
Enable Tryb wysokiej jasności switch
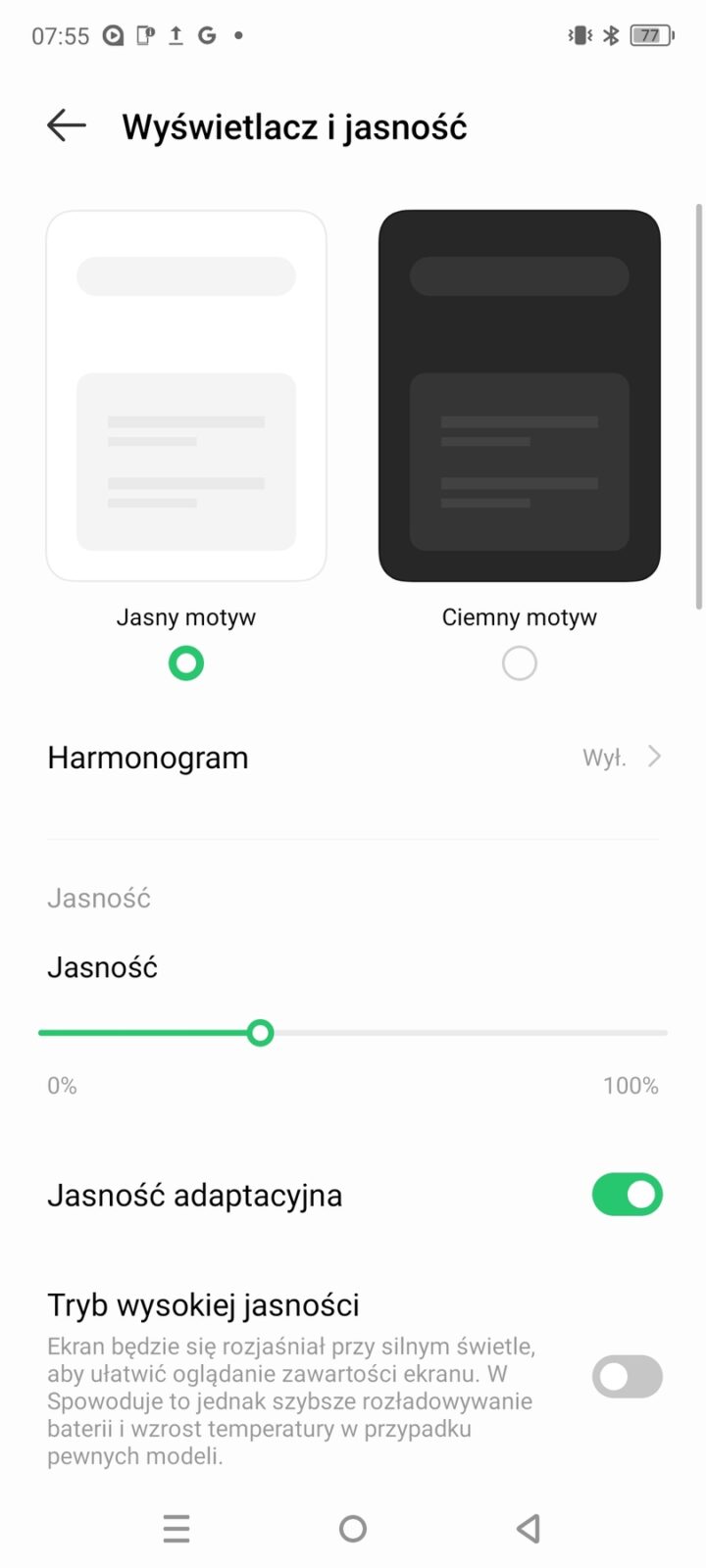[627, 1377]
